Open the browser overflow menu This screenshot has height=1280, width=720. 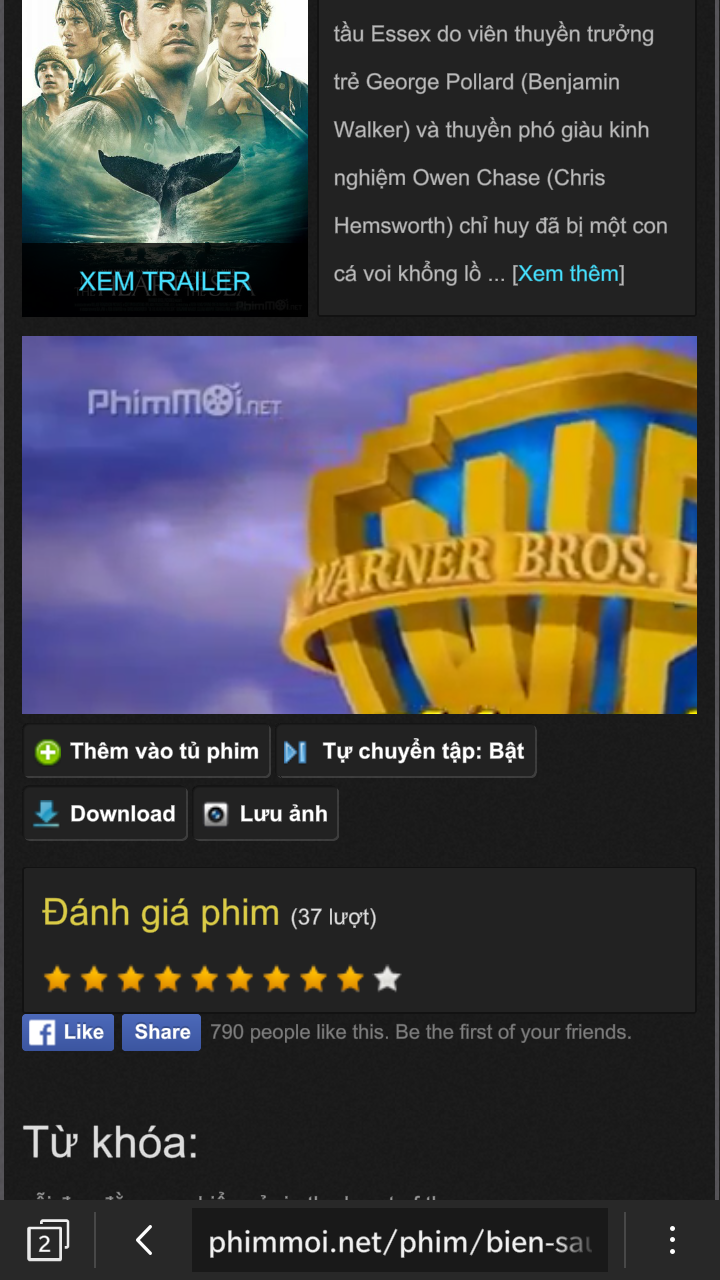(x=672, y=1241)
